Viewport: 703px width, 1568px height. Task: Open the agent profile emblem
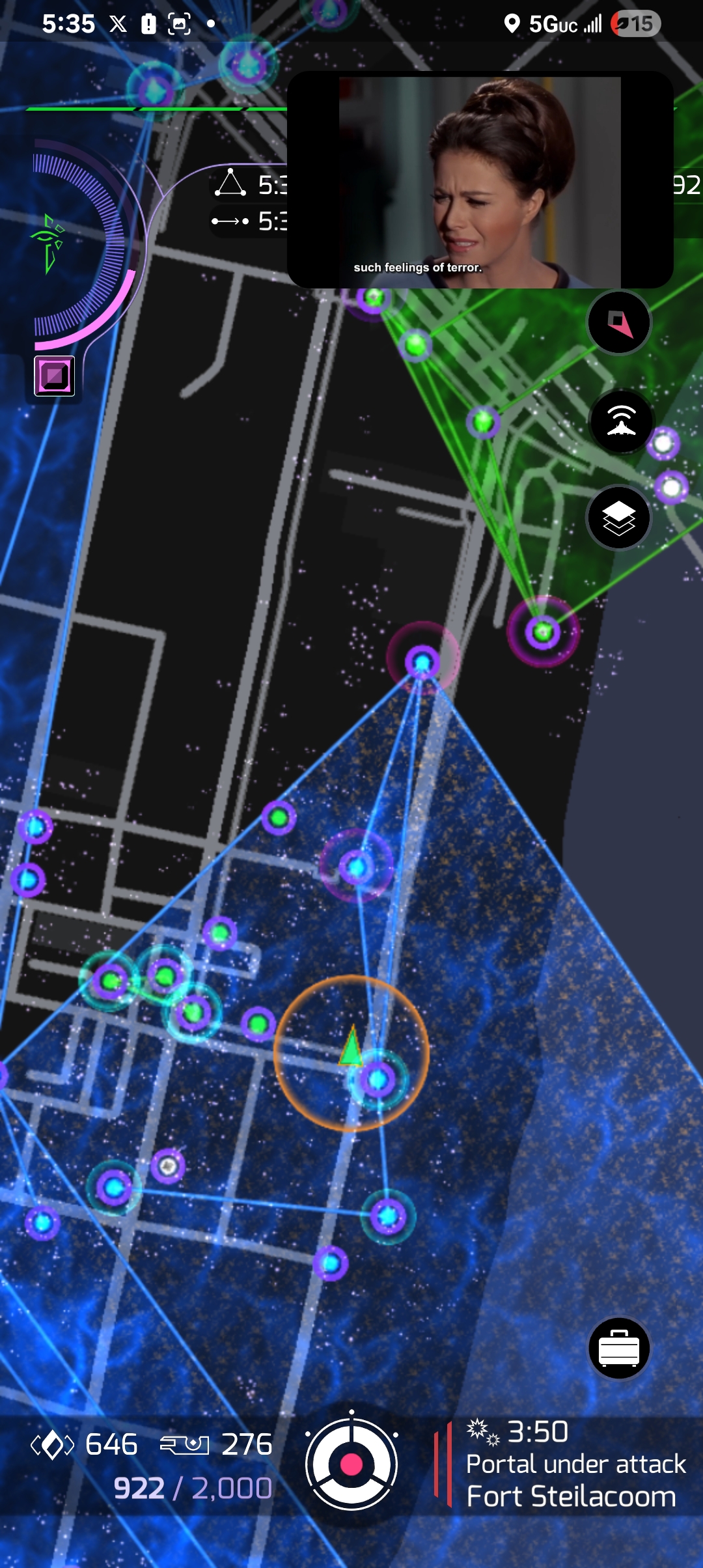click(49, 243)
